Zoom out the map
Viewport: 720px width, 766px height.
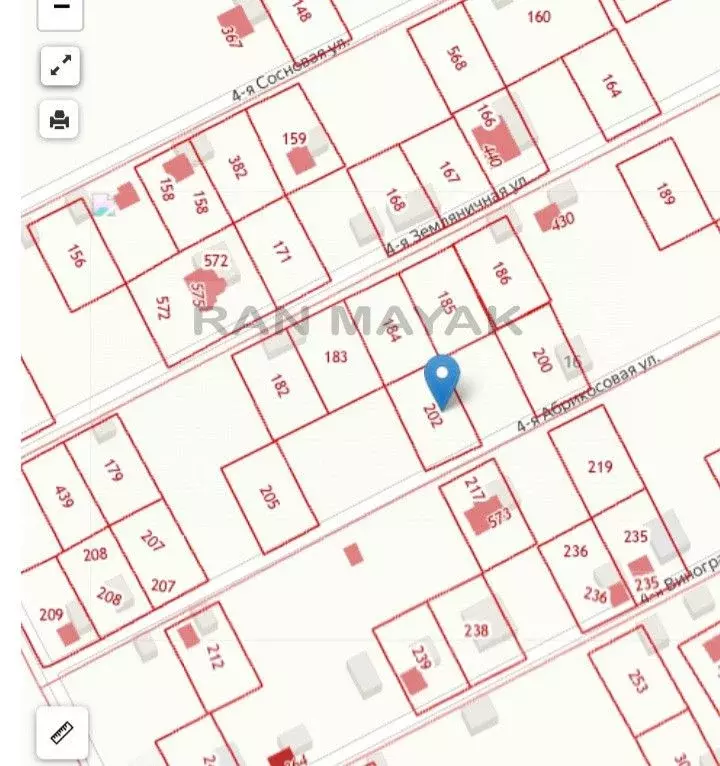pos(61,10)
